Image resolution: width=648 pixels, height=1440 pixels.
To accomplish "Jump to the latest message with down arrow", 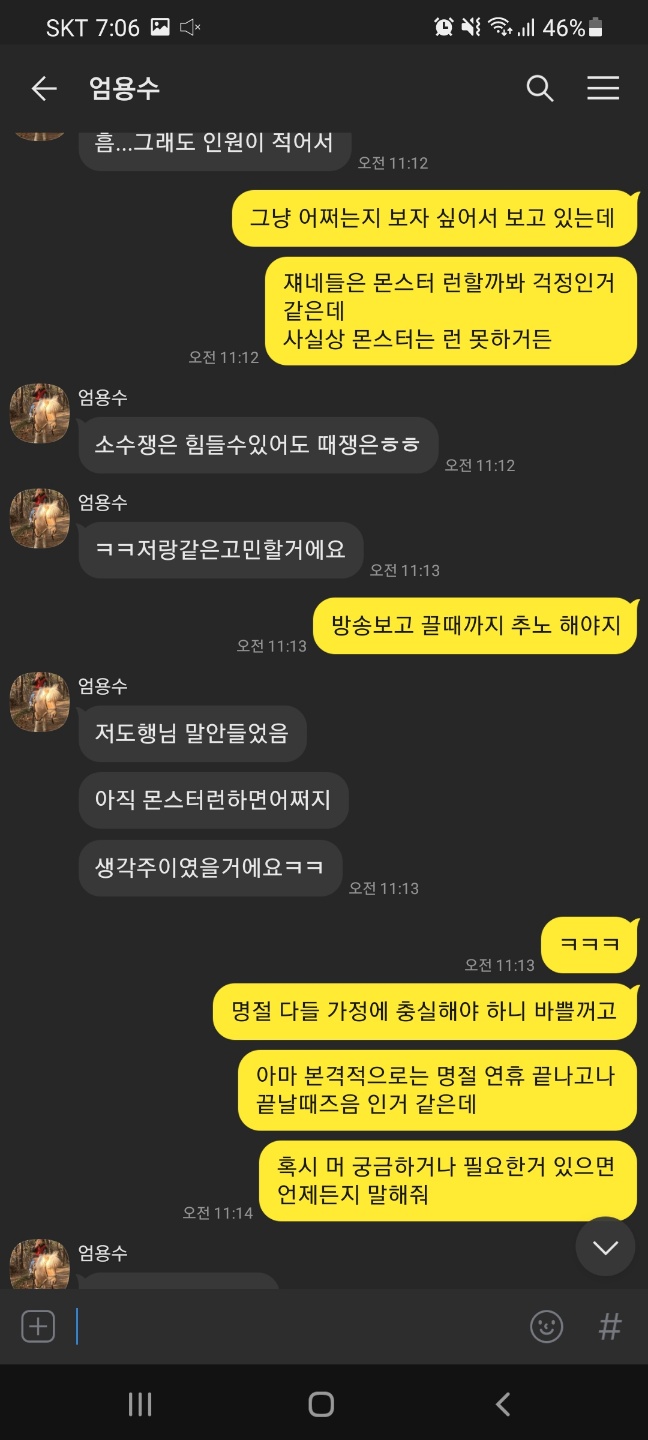I will (x=605, y=1247).
